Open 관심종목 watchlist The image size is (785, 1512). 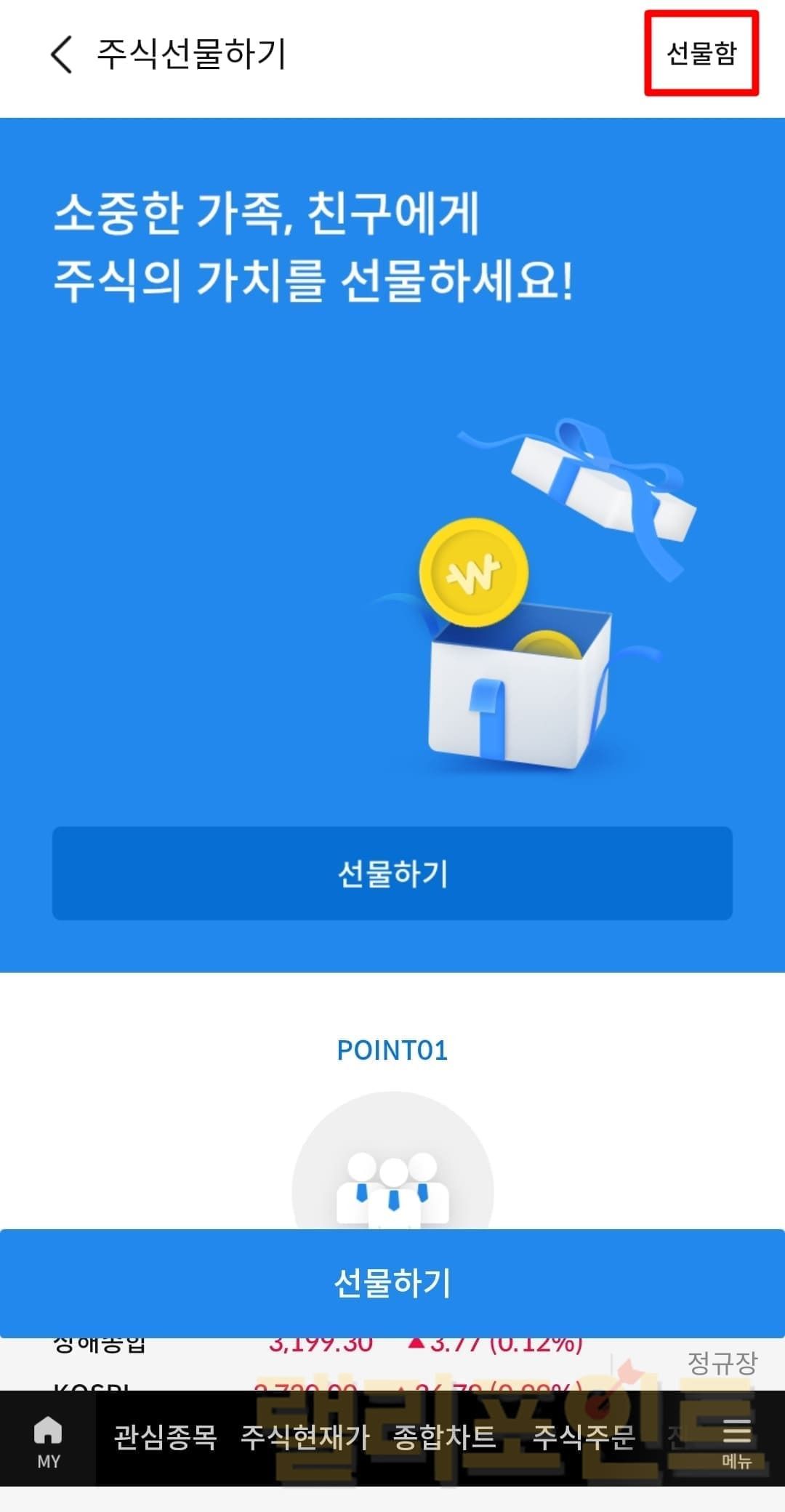pyautogui.click(x=166, y=1437)
